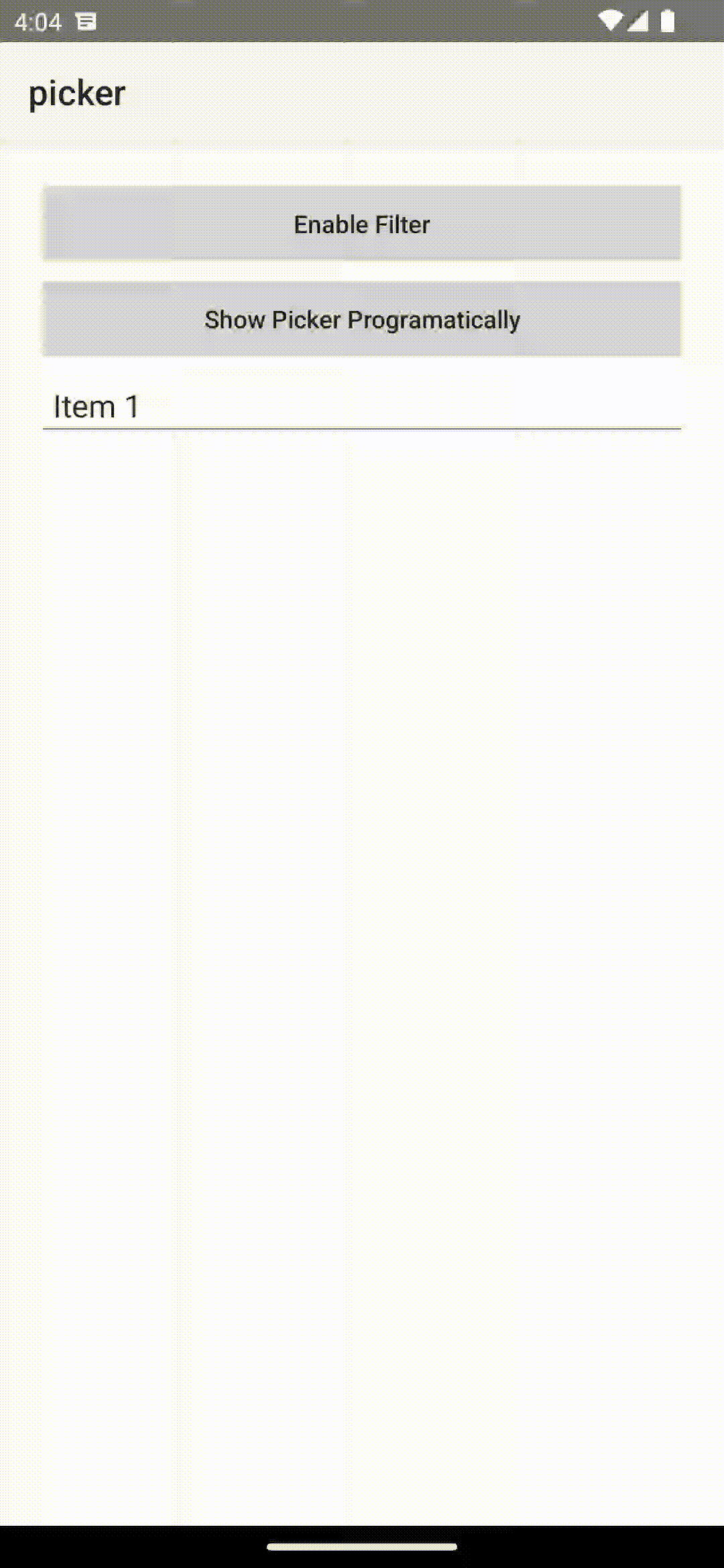This screenshot has height=1568, width=724.
Task: Open the Item 1 picker field
Action: tap(362, 406)
